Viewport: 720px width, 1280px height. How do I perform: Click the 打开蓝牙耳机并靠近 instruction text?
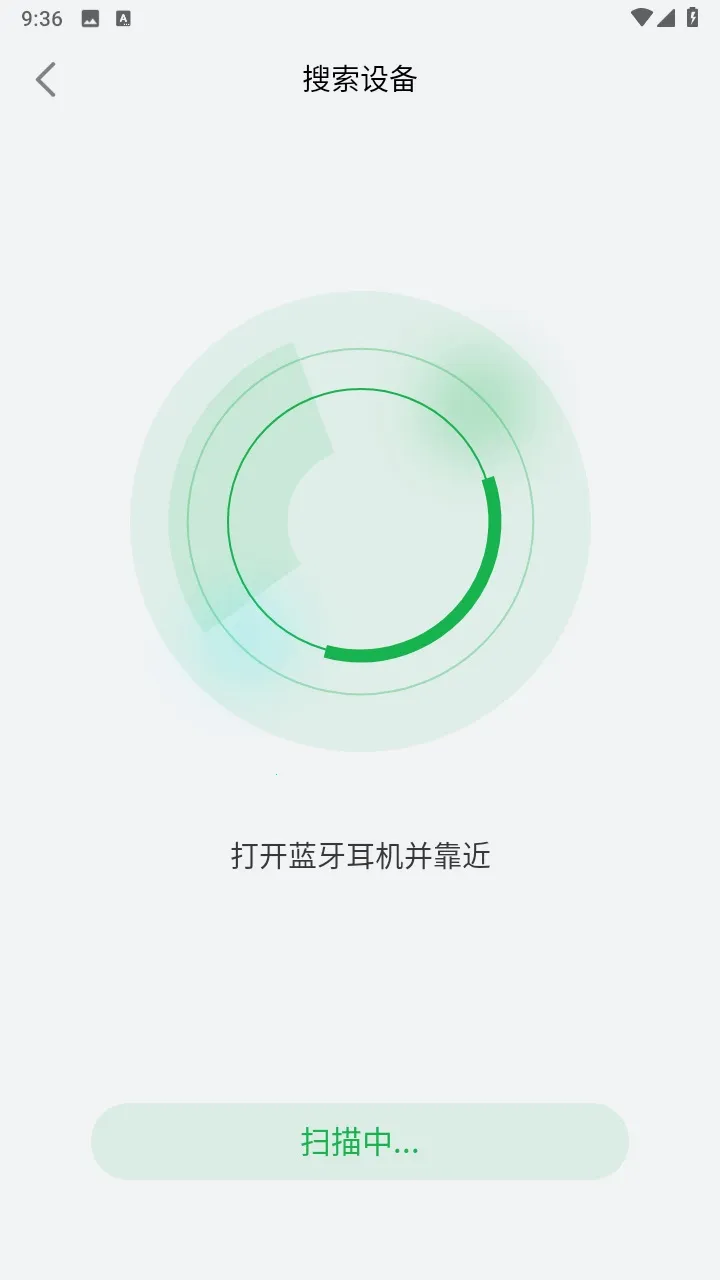(360, 857)
